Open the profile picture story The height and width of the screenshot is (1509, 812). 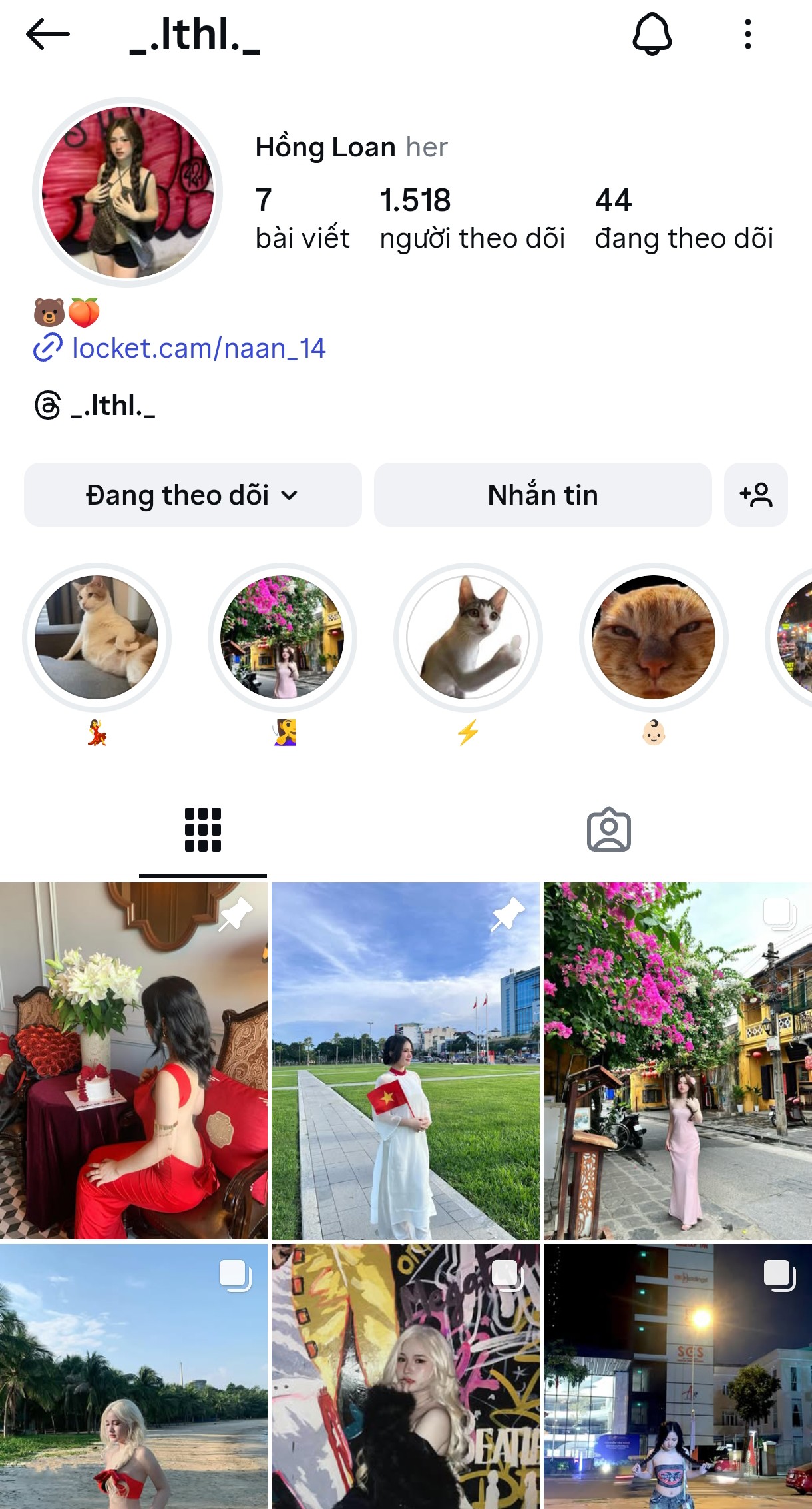tap(127, 192)
